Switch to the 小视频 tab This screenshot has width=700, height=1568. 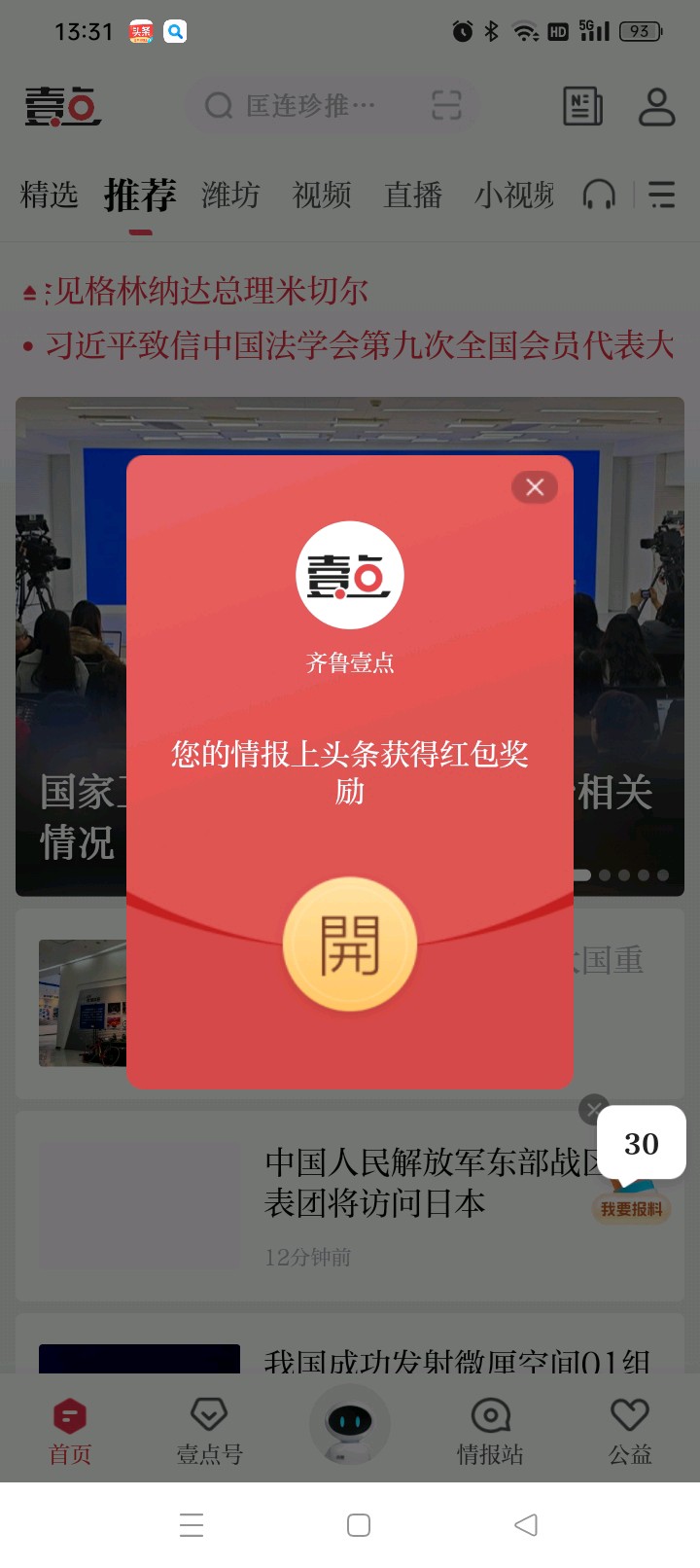pos(513,195)
